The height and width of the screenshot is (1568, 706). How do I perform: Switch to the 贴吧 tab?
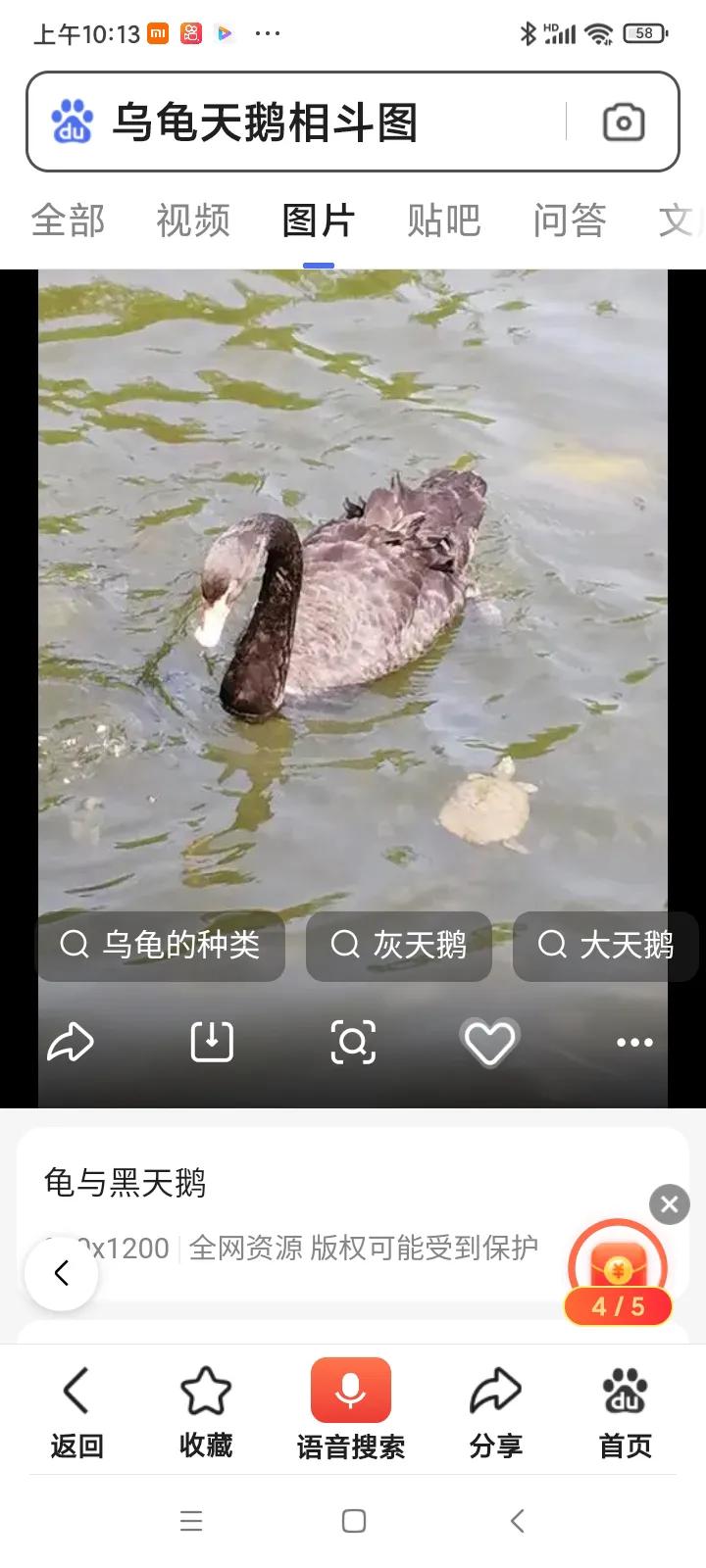[443, 220]
